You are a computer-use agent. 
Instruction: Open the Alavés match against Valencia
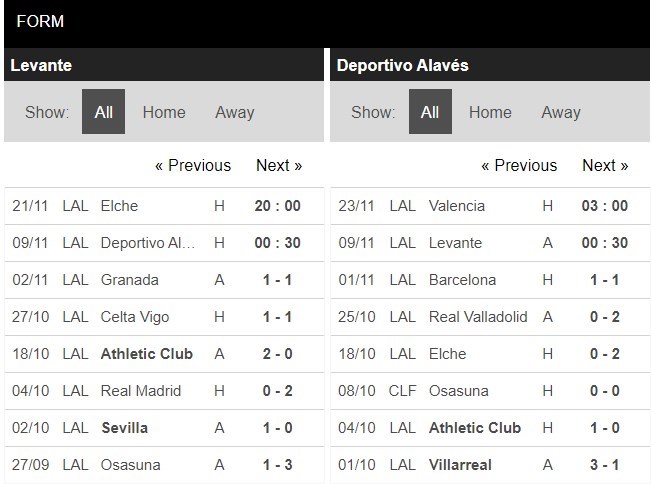457,206
